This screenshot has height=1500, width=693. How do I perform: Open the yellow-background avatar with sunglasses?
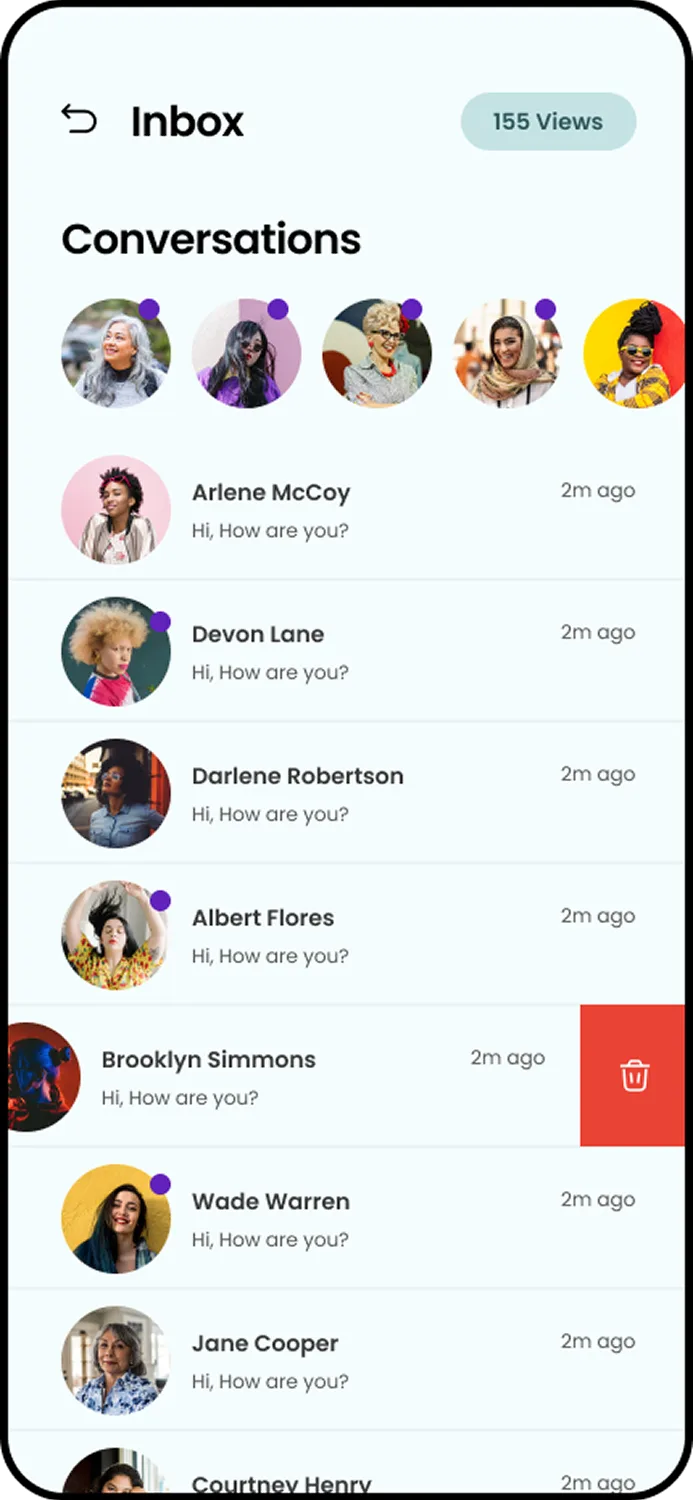click(x=635, y=353)
